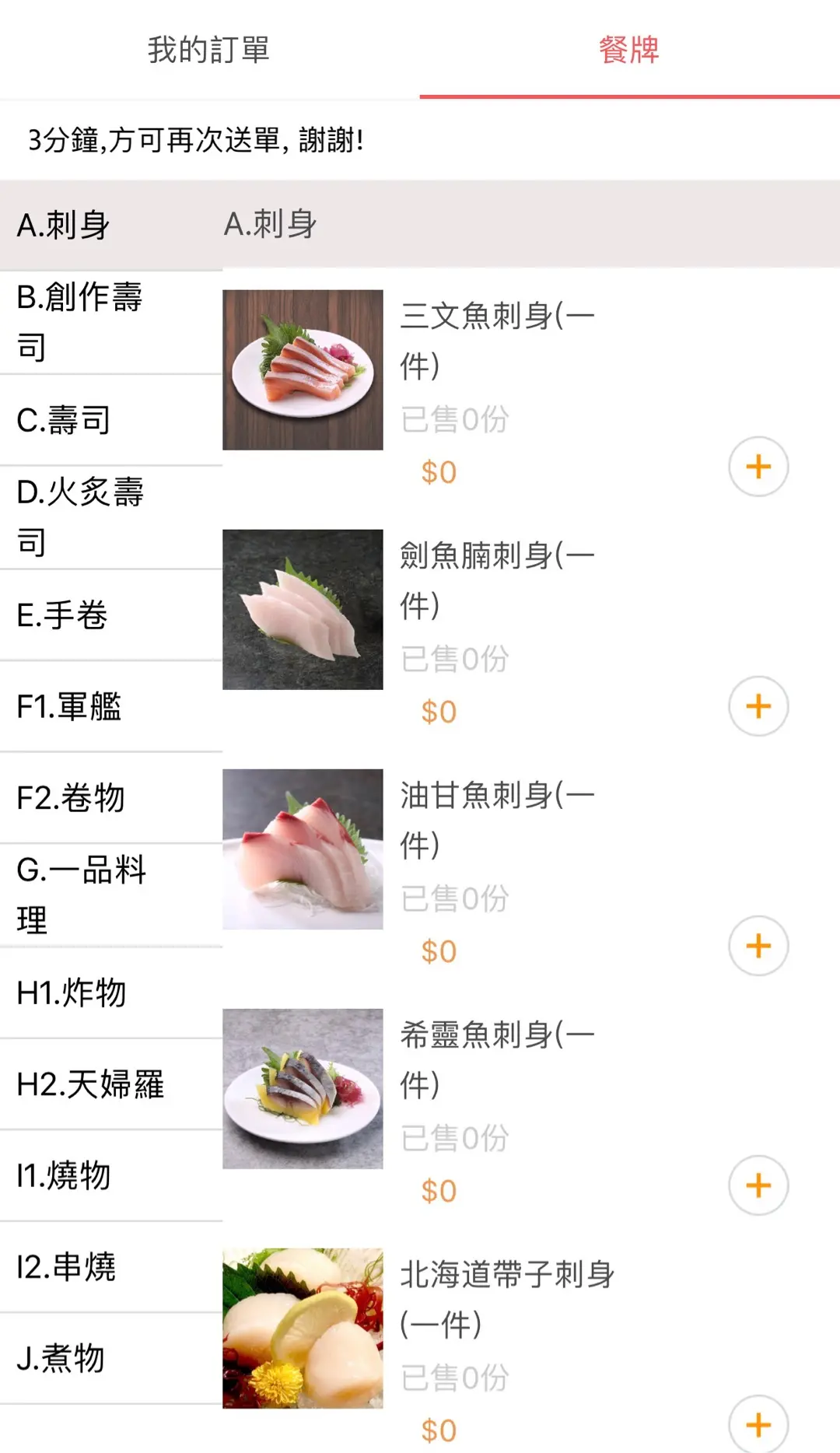Add 希靈魚刺身 to the order

(758, 1185)
